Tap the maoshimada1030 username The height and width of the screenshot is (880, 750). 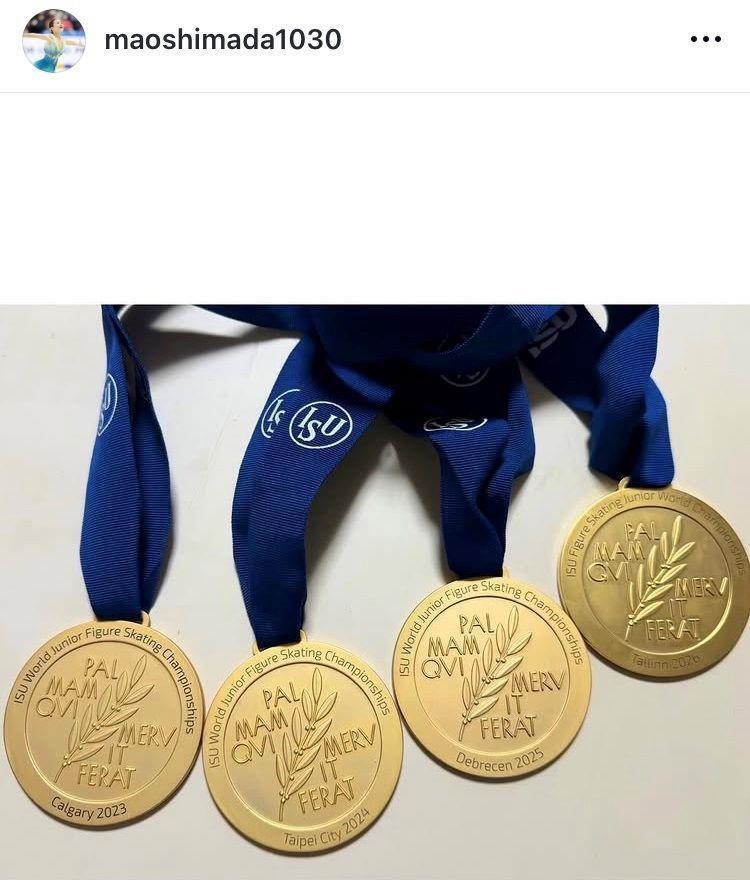click(222, 40)
